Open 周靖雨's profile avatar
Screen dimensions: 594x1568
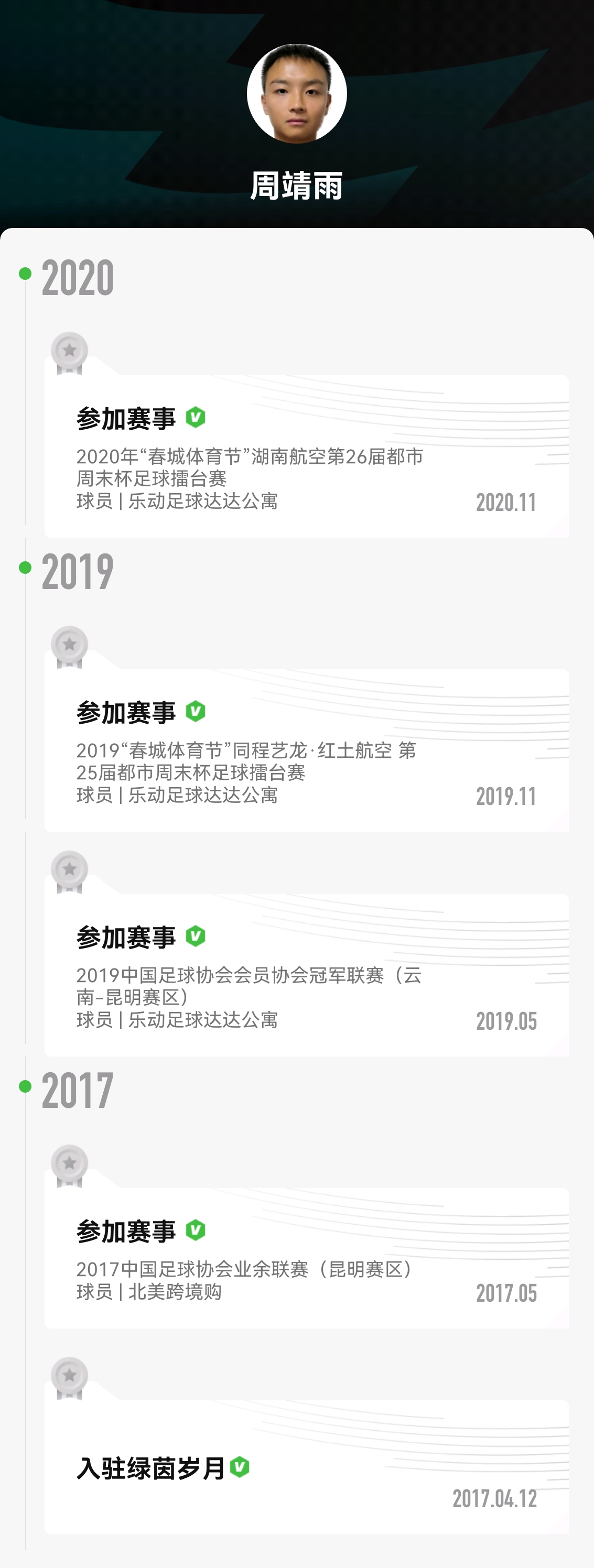(x=297, y=94)
